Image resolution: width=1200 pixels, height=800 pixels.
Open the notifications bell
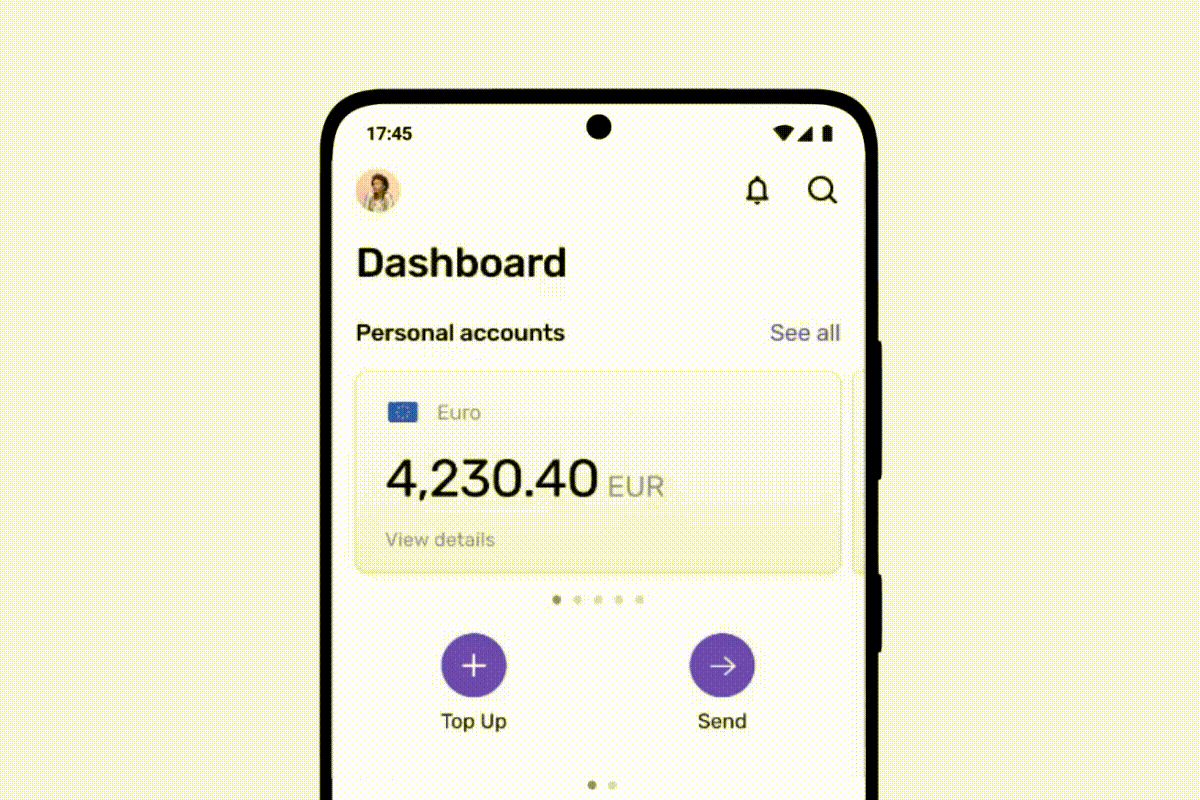pos(758,190)
